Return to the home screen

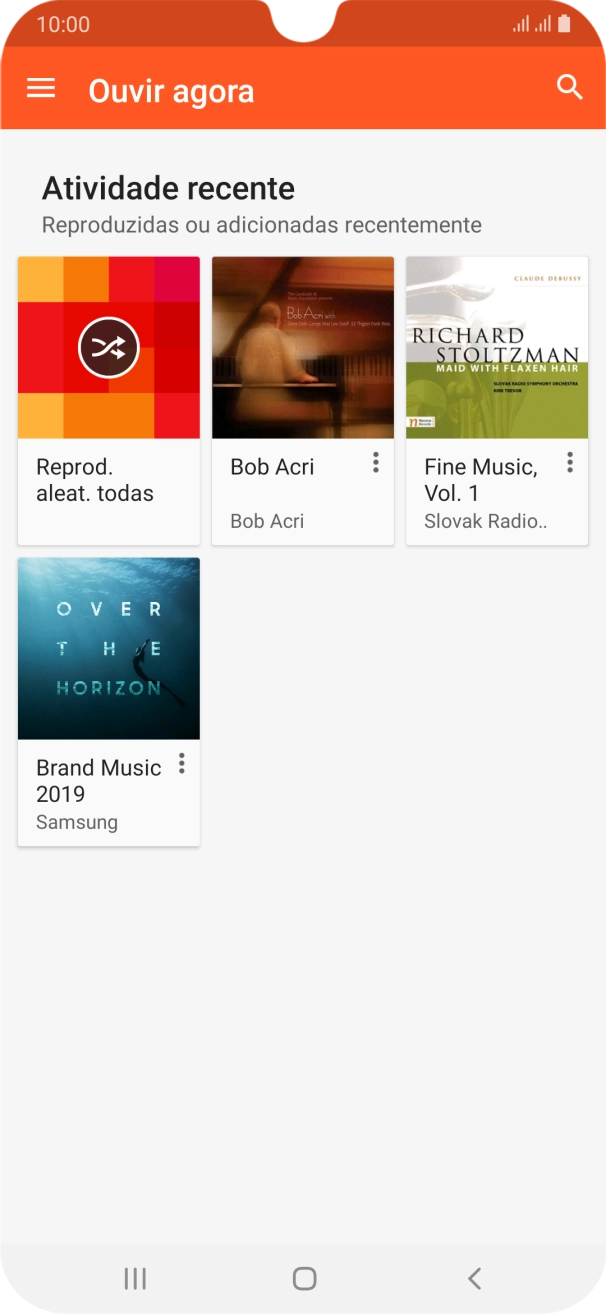[304, 1278]
